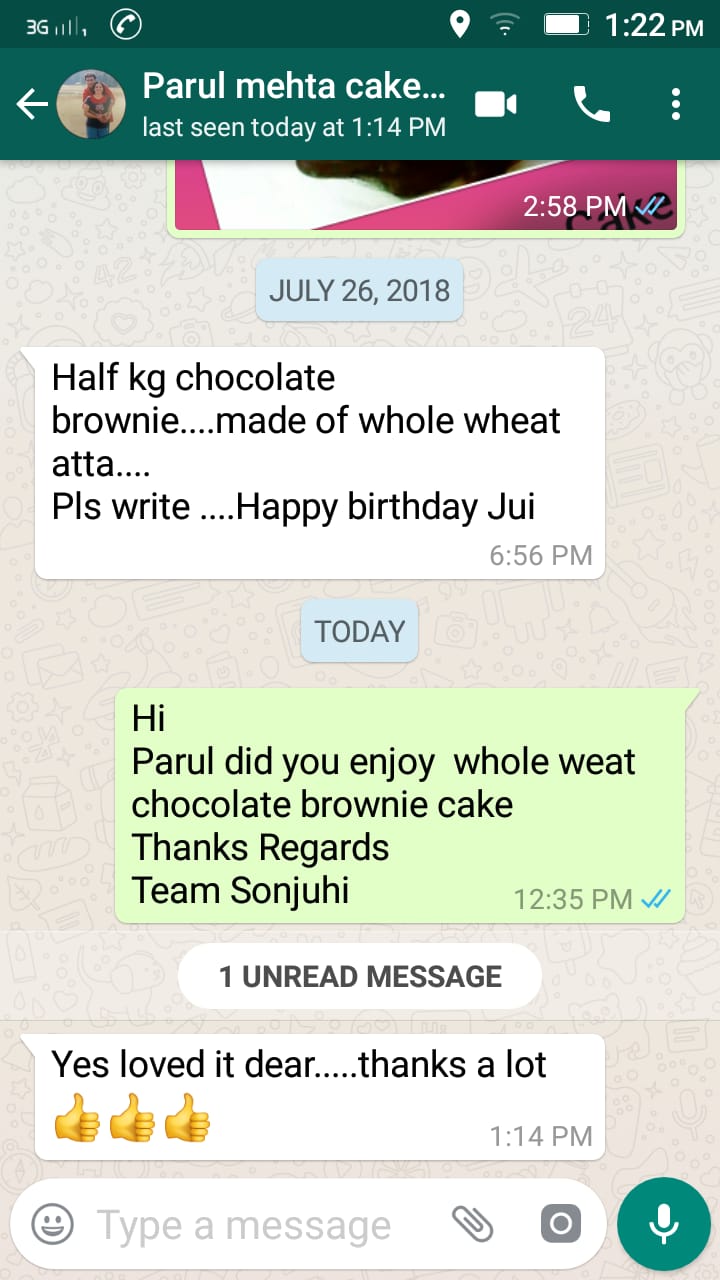Open the overflow menu
This screenshot has width=720, height=1280.
coord(676,104)
